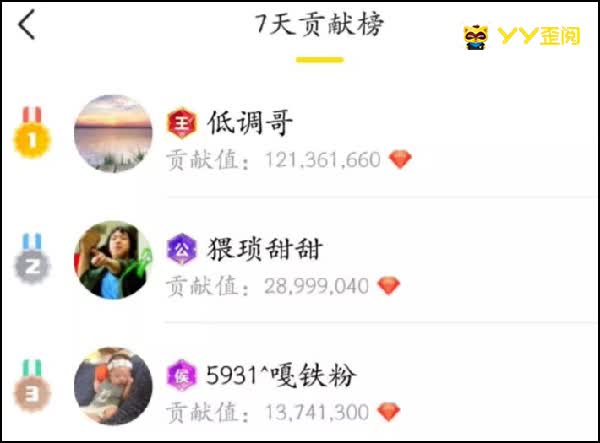
Task: Select the 7天贡献榜 tab
Action: pos(318,26)
